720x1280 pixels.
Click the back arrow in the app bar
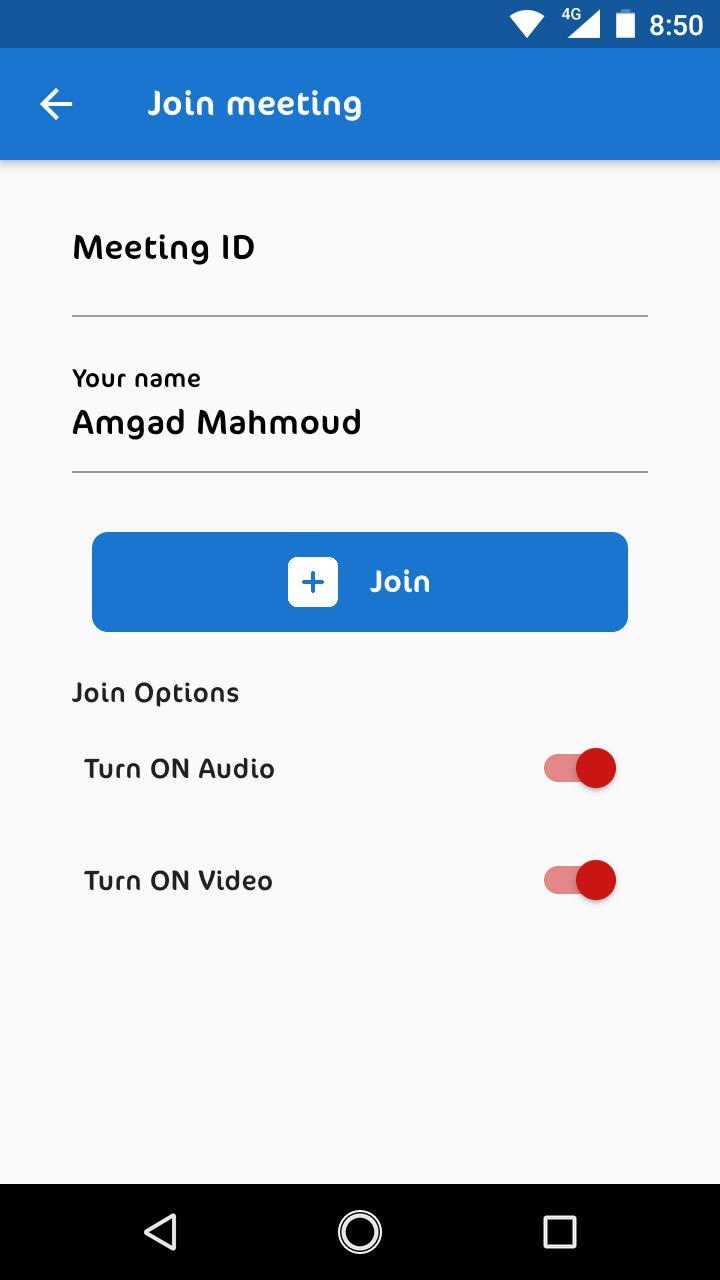coord(56,103)
